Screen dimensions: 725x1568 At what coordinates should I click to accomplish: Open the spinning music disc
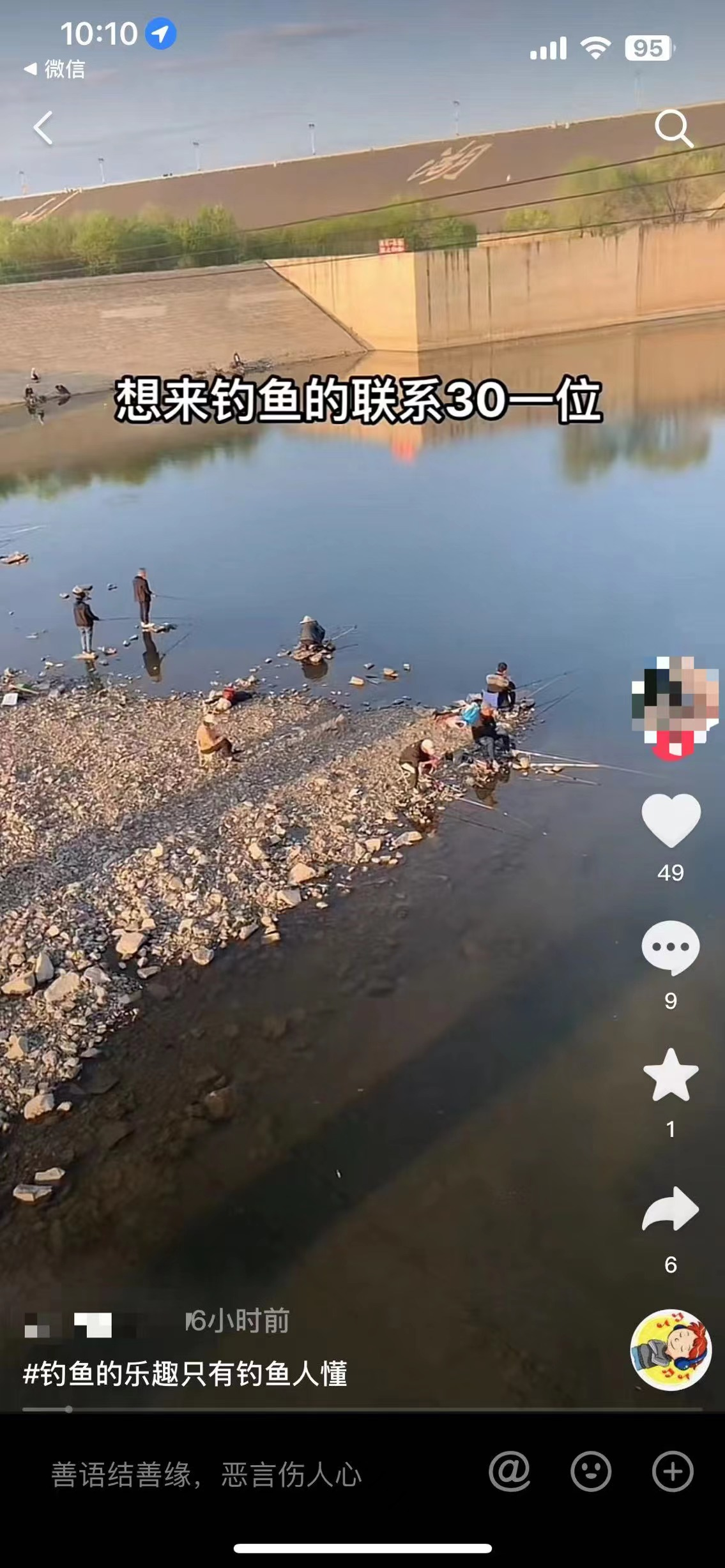click(671, 1350)
